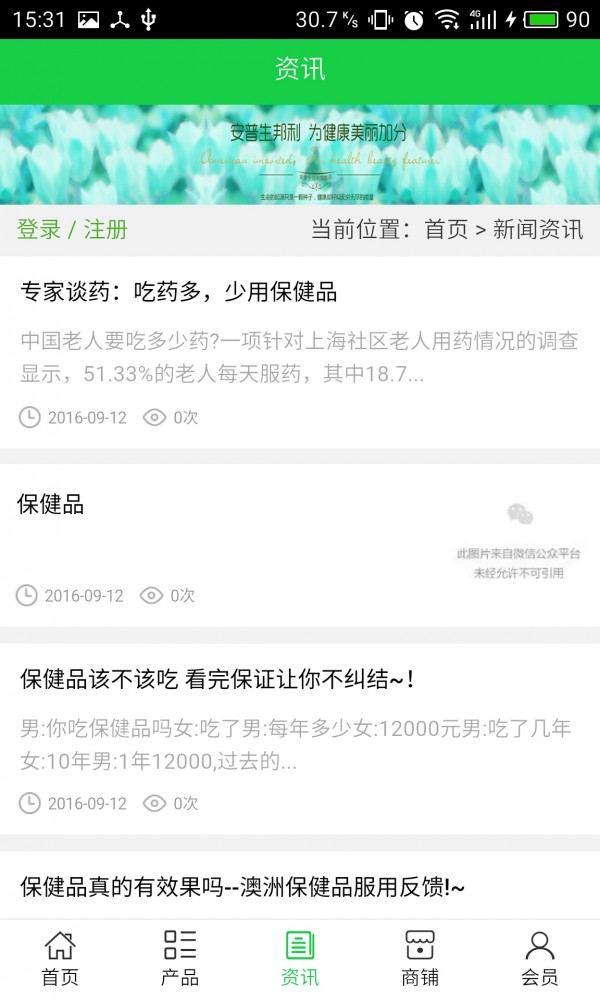Screen dimensions: 600x1000
Task: Select the 资讯 tab
Action: [x=300, y=959]
